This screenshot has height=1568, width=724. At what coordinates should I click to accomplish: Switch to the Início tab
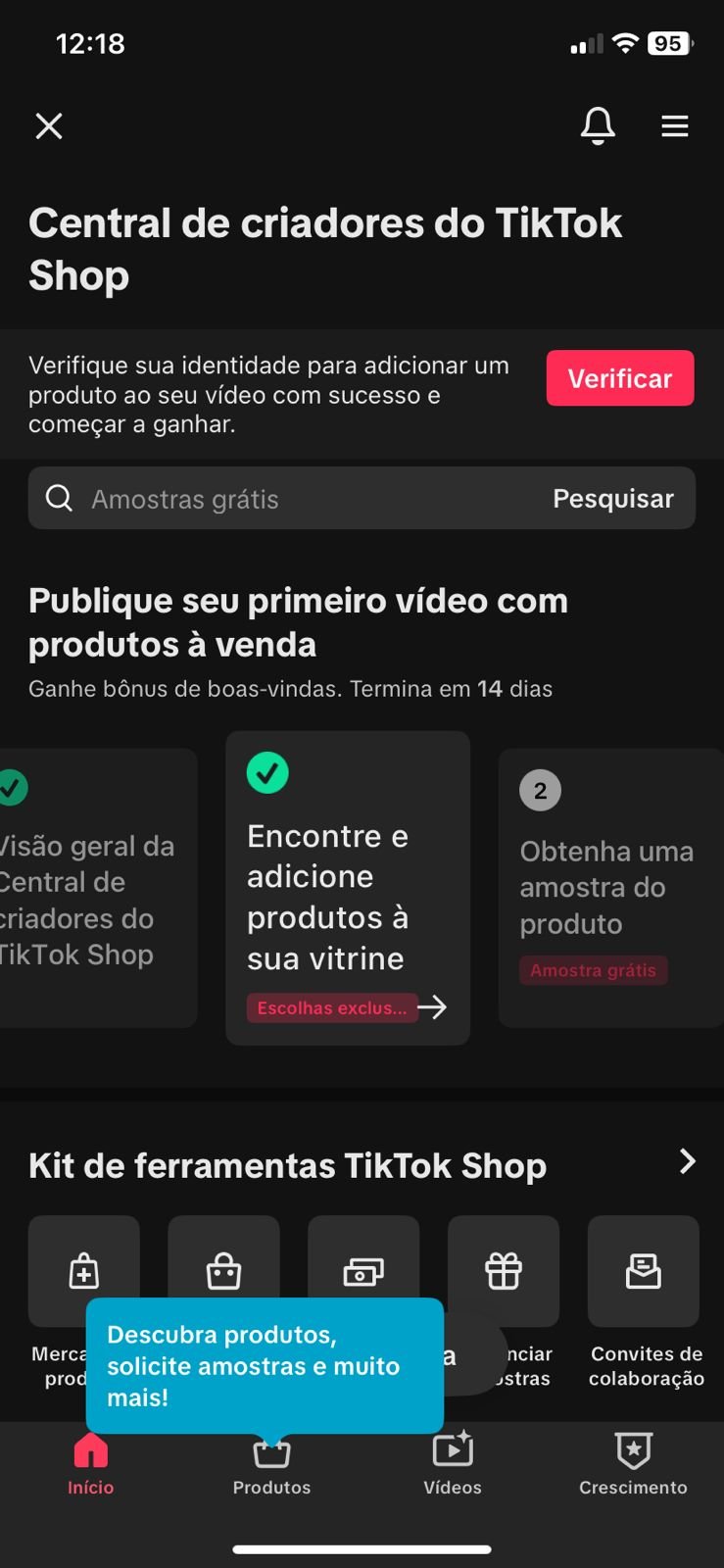click(90, 1464)
